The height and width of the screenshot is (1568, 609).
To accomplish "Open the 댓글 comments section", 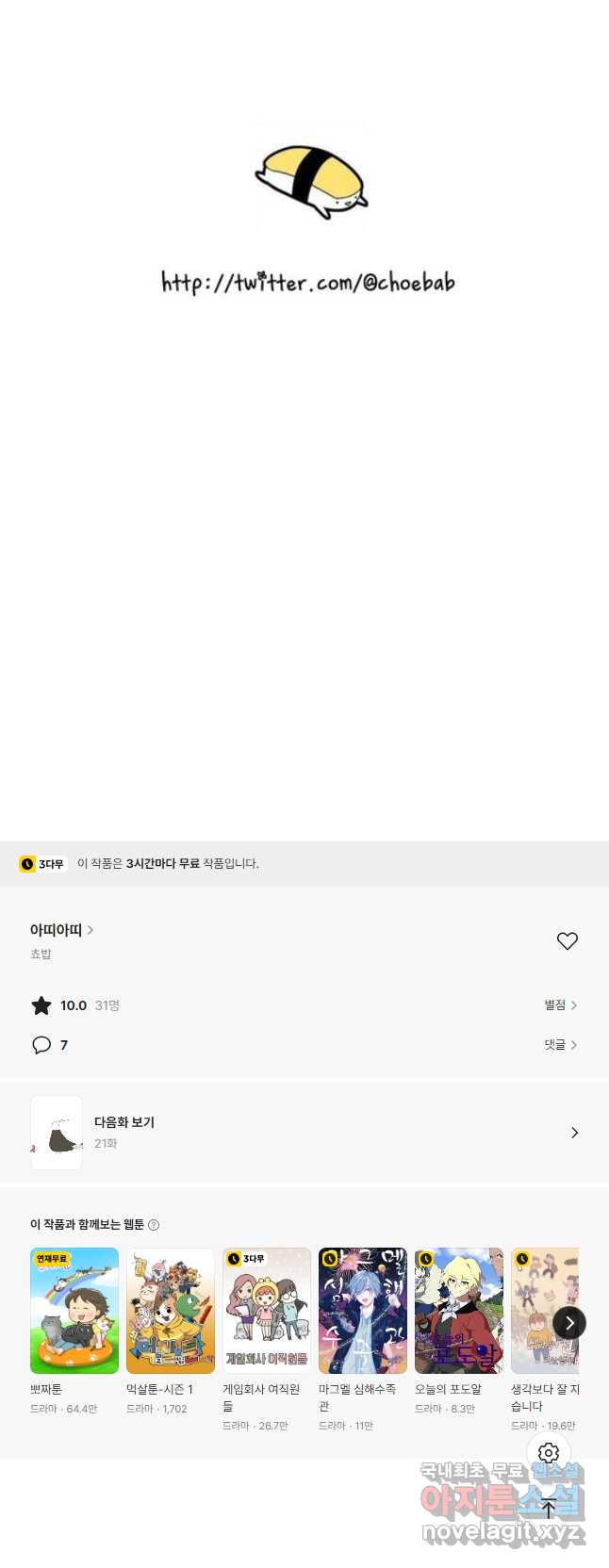I will click(x=560, y=1045).
